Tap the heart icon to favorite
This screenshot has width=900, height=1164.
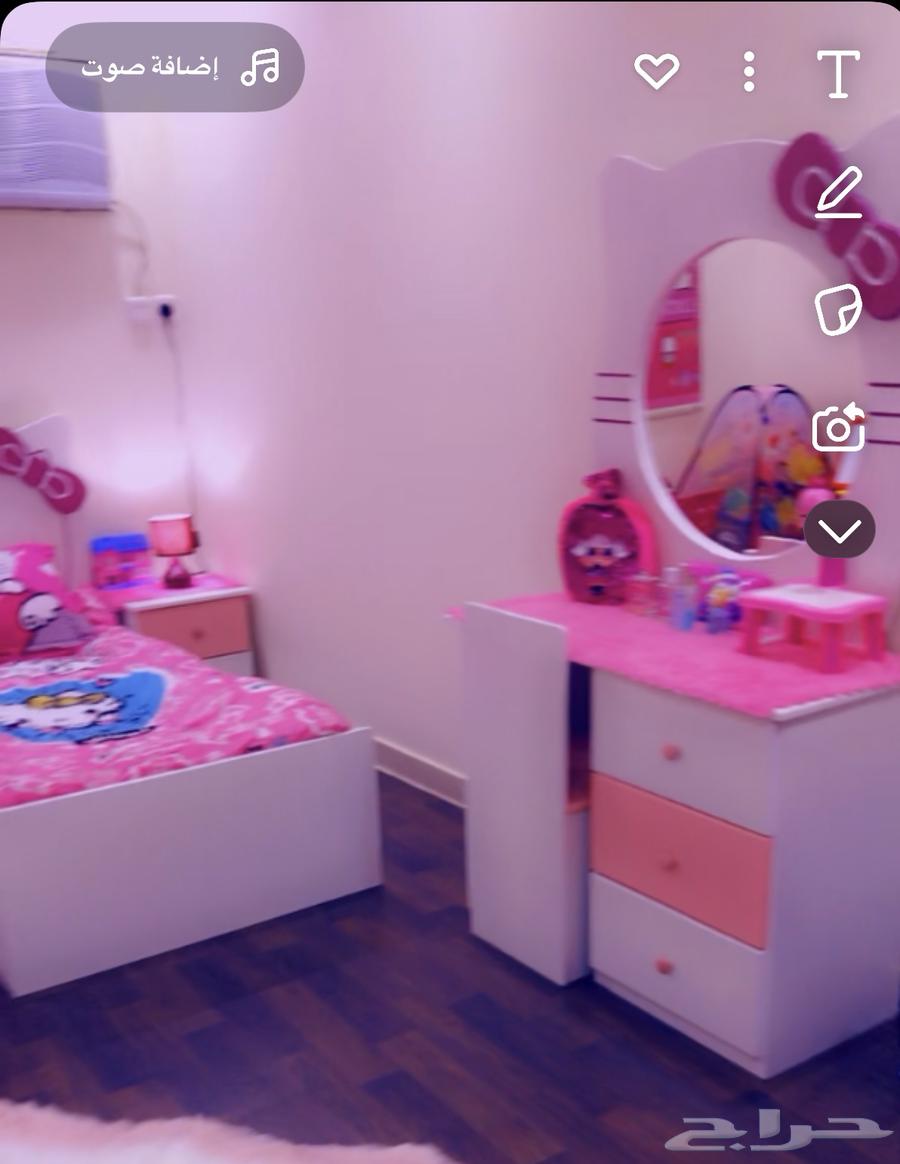click(657, 71)
